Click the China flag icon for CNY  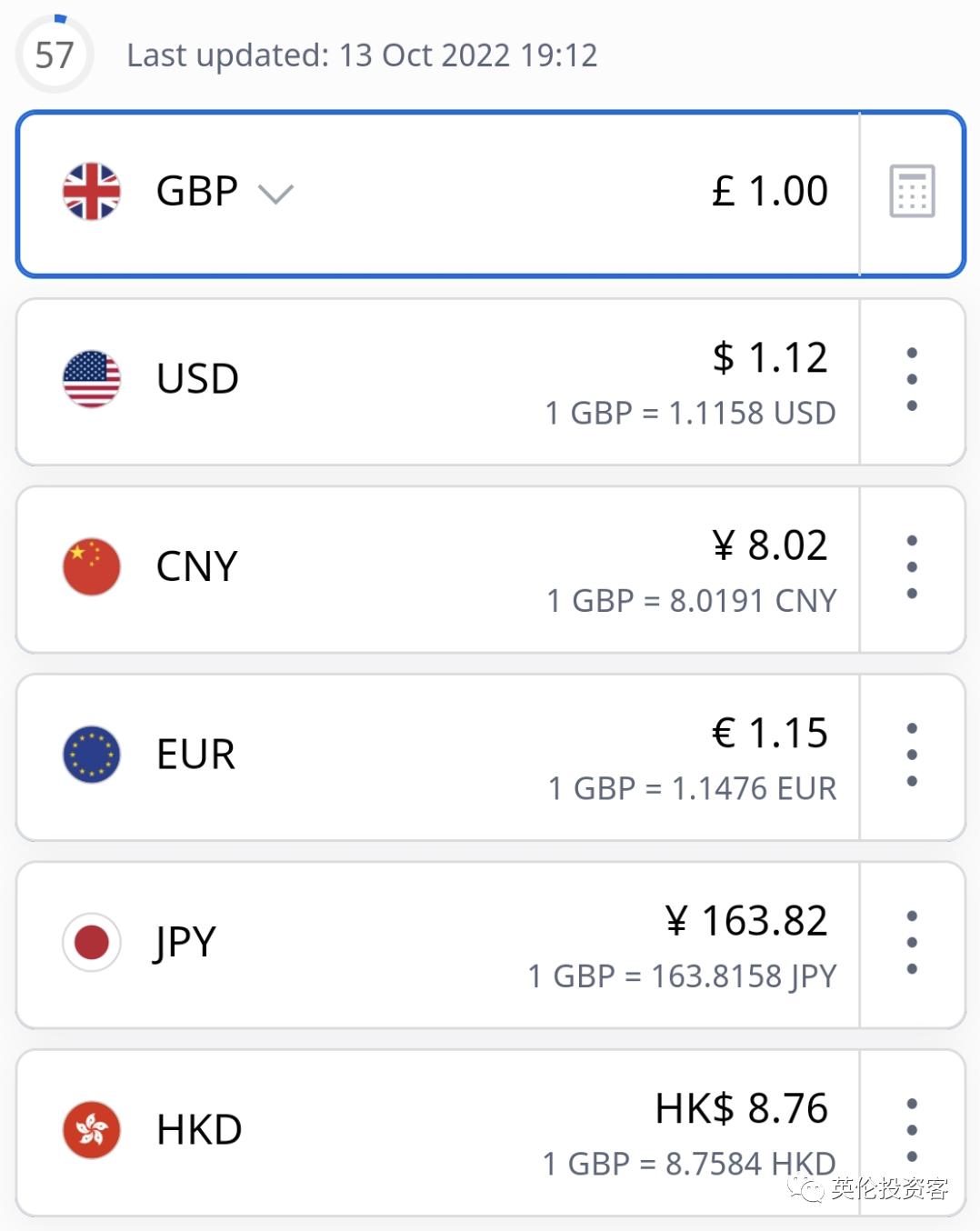coord(91,566)
